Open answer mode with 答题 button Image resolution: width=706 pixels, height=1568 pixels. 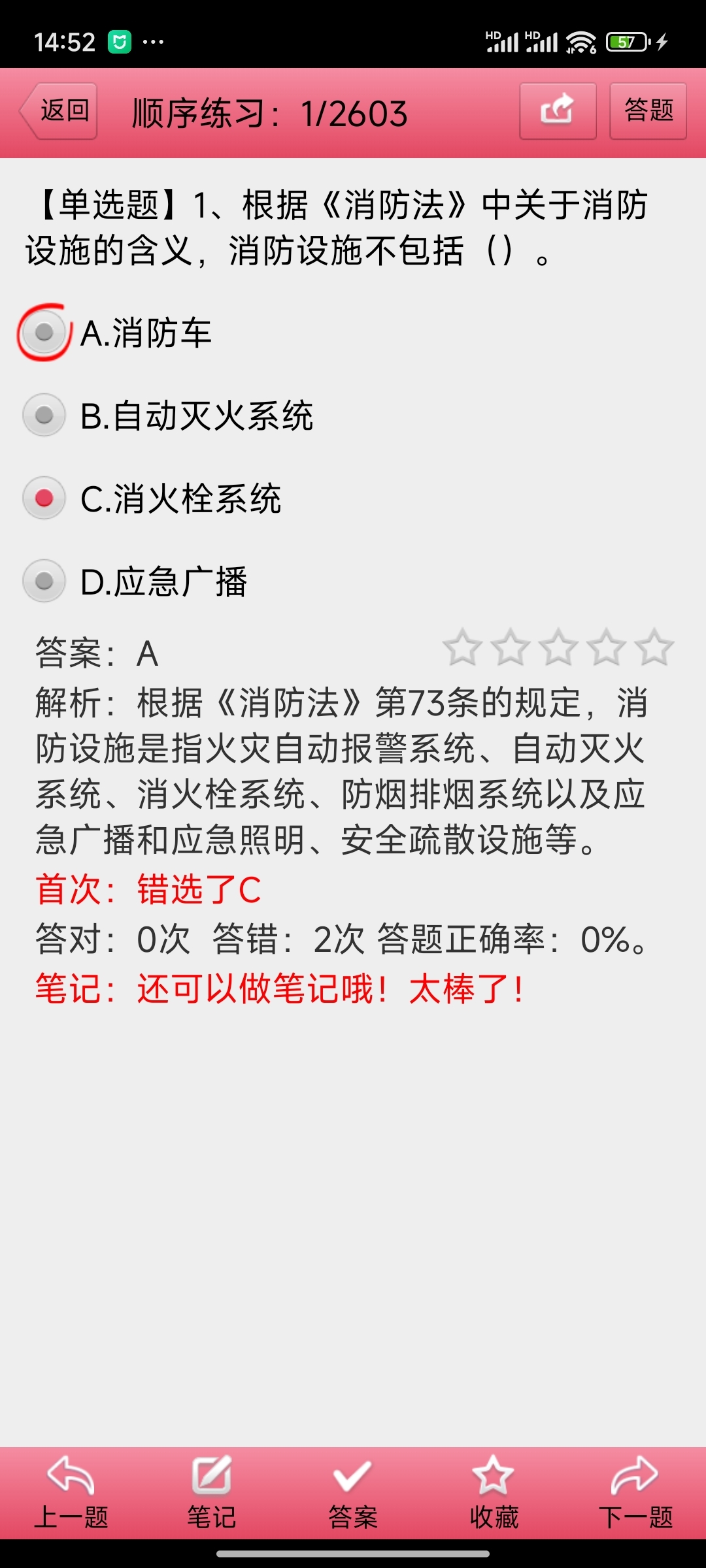pyautogui.click(x=648, y=111)
